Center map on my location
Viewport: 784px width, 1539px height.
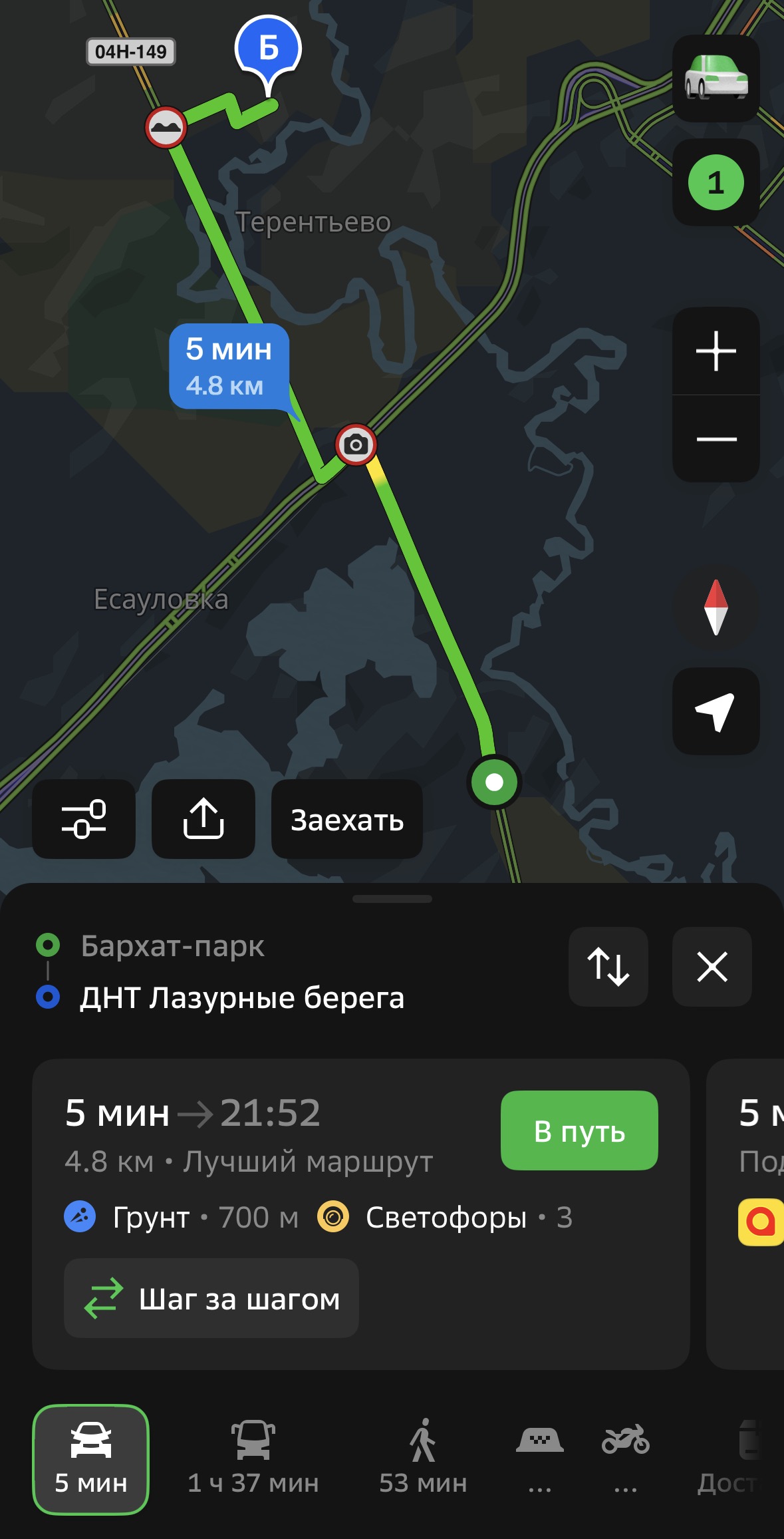(x=716, y=711)
